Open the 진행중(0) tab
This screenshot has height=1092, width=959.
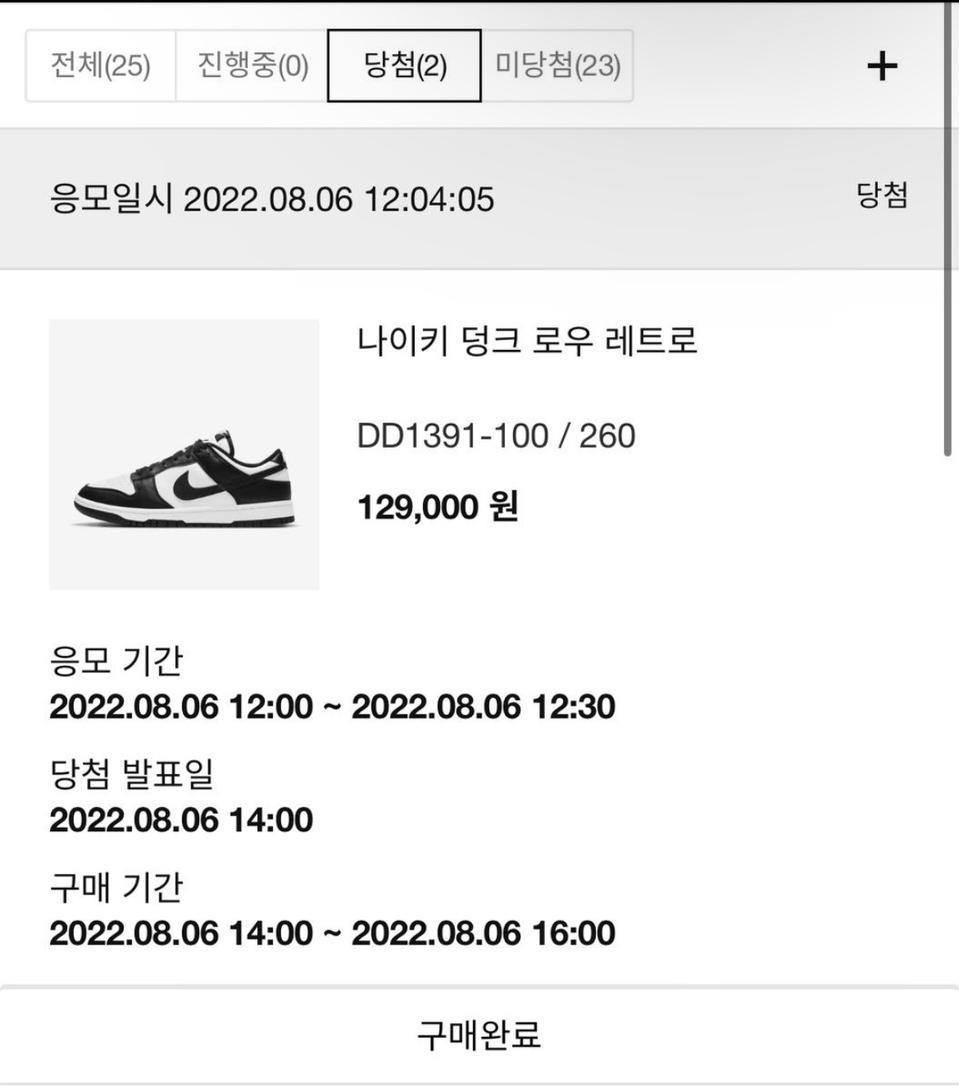[250, 65]
